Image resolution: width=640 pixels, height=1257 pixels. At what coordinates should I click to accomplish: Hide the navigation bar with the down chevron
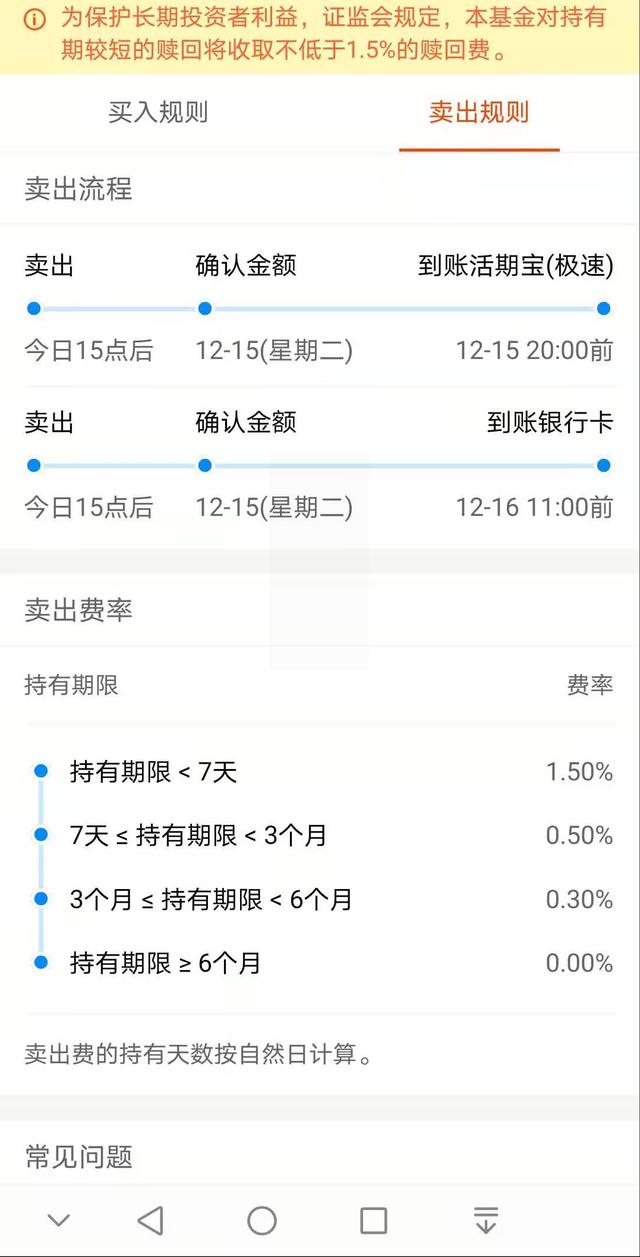coord(59,1220)
